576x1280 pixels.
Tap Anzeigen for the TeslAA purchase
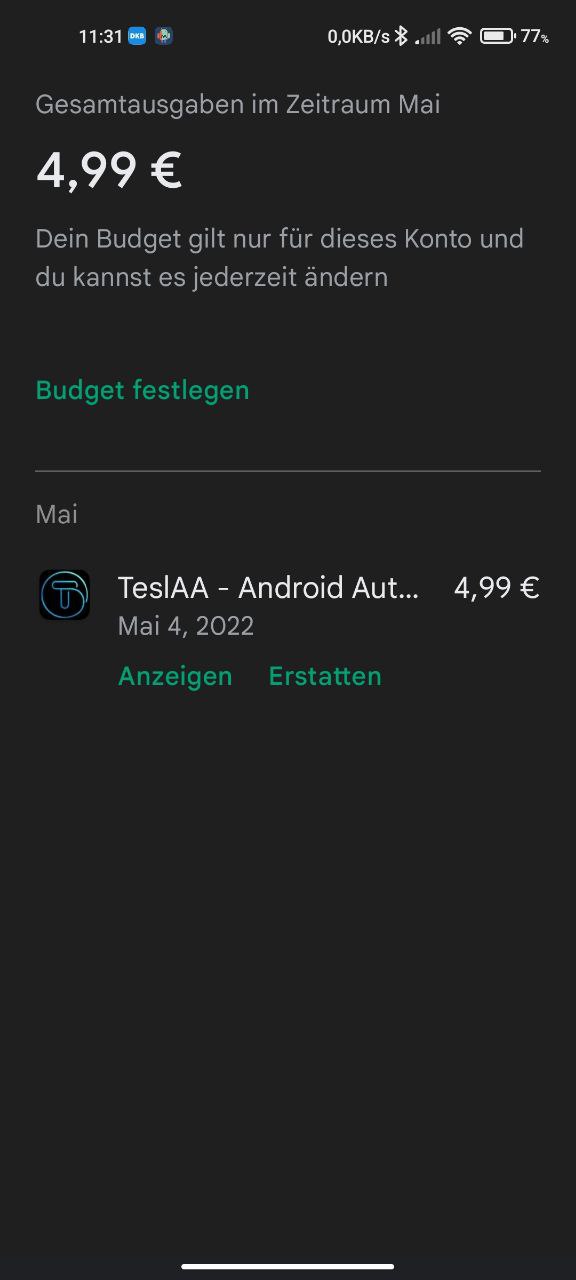pos(175,676)
